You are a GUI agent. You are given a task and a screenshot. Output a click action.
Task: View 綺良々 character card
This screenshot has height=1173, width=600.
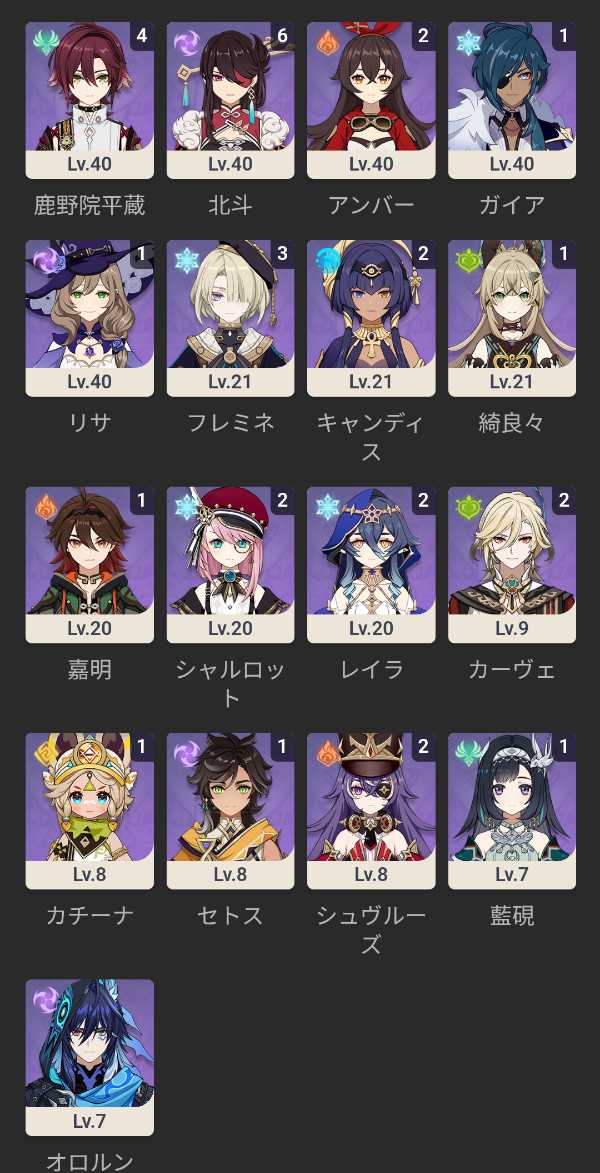click(x=512, y=317)
